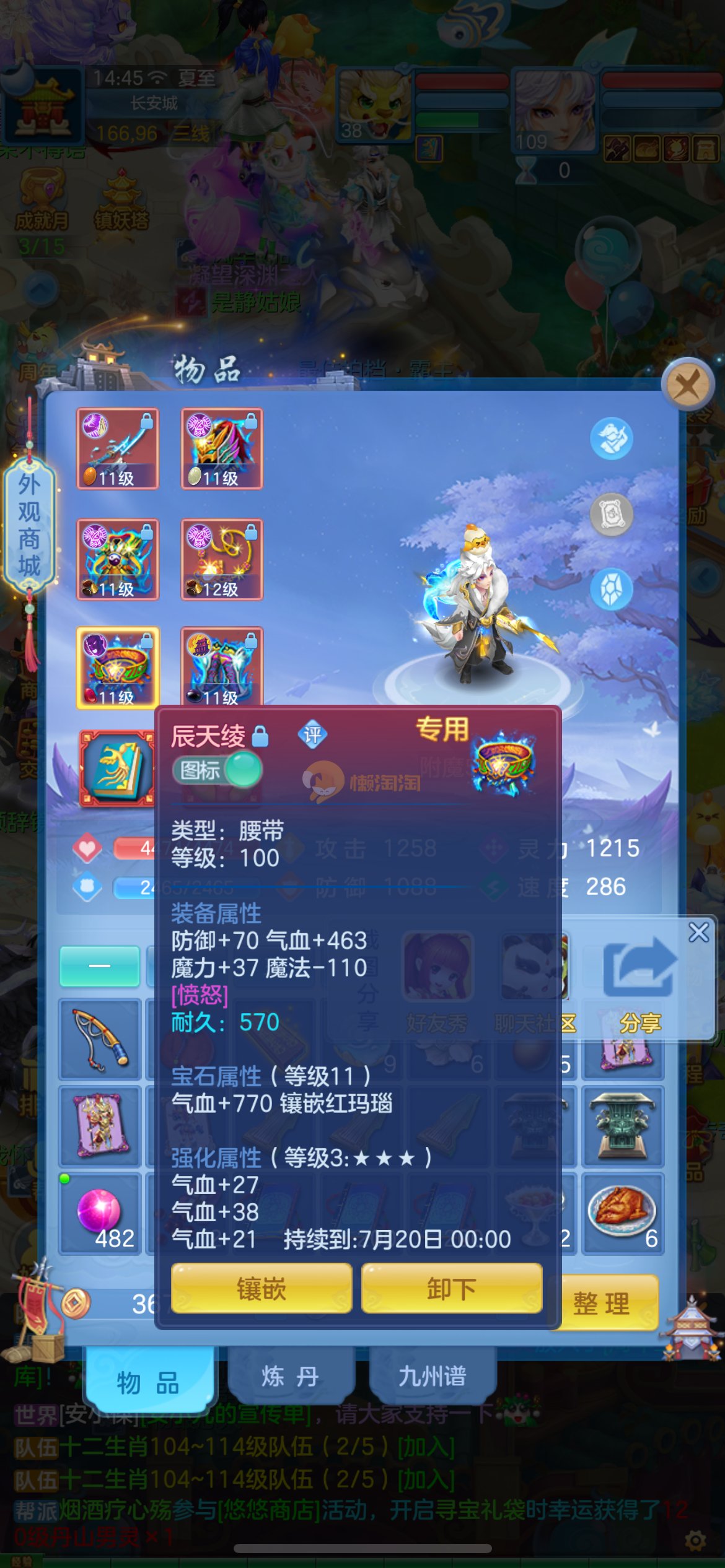The width and height of the screenshot is (725, 1568).
Task: Unequip the belt with 卸下
Action: pyautogui.click(x=451, y=1289)
